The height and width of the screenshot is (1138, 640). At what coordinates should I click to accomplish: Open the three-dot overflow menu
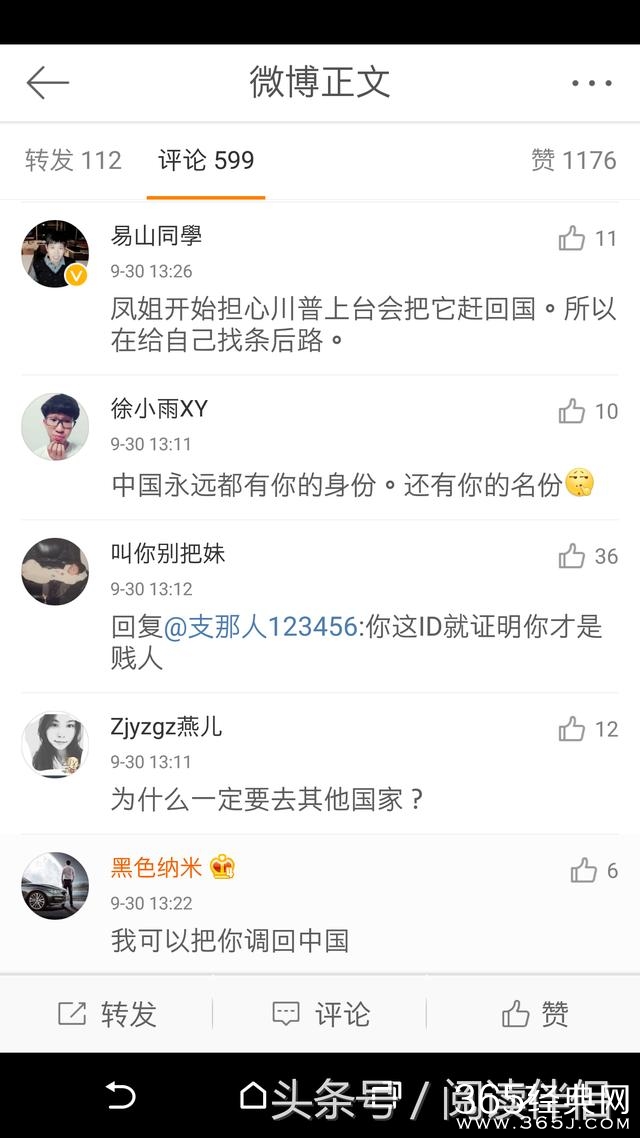coord(591,83)
